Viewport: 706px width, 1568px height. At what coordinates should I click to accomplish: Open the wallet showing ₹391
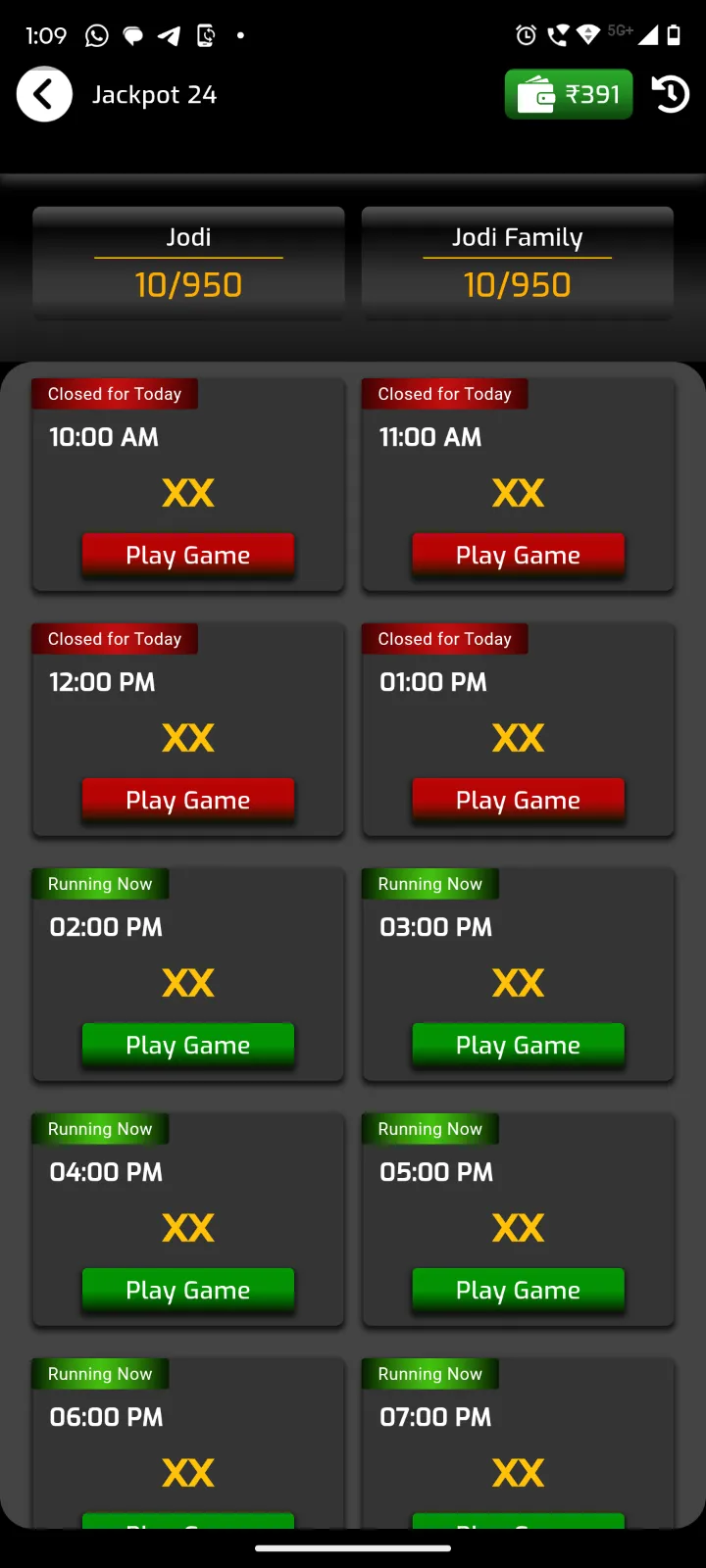(569, 94)
